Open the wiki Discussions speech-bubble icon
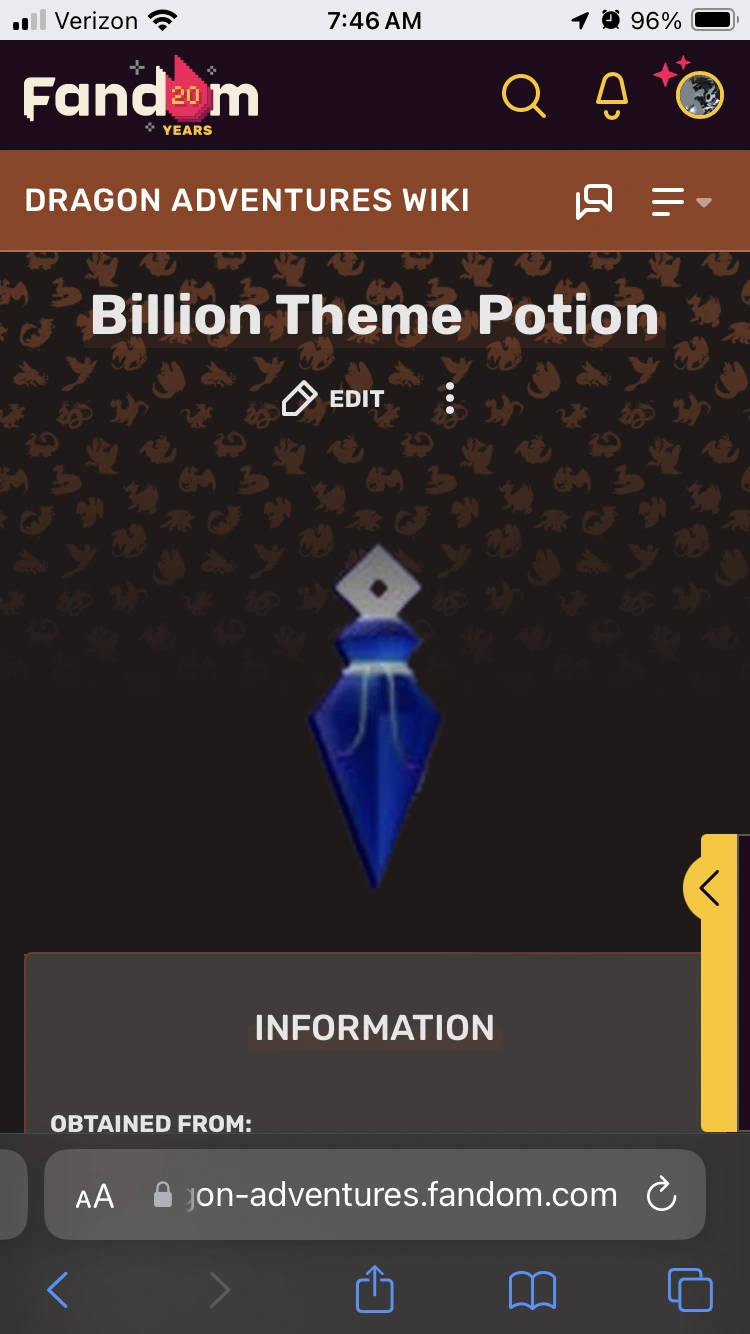This screenshot has height=1334, width=750. 594,200
